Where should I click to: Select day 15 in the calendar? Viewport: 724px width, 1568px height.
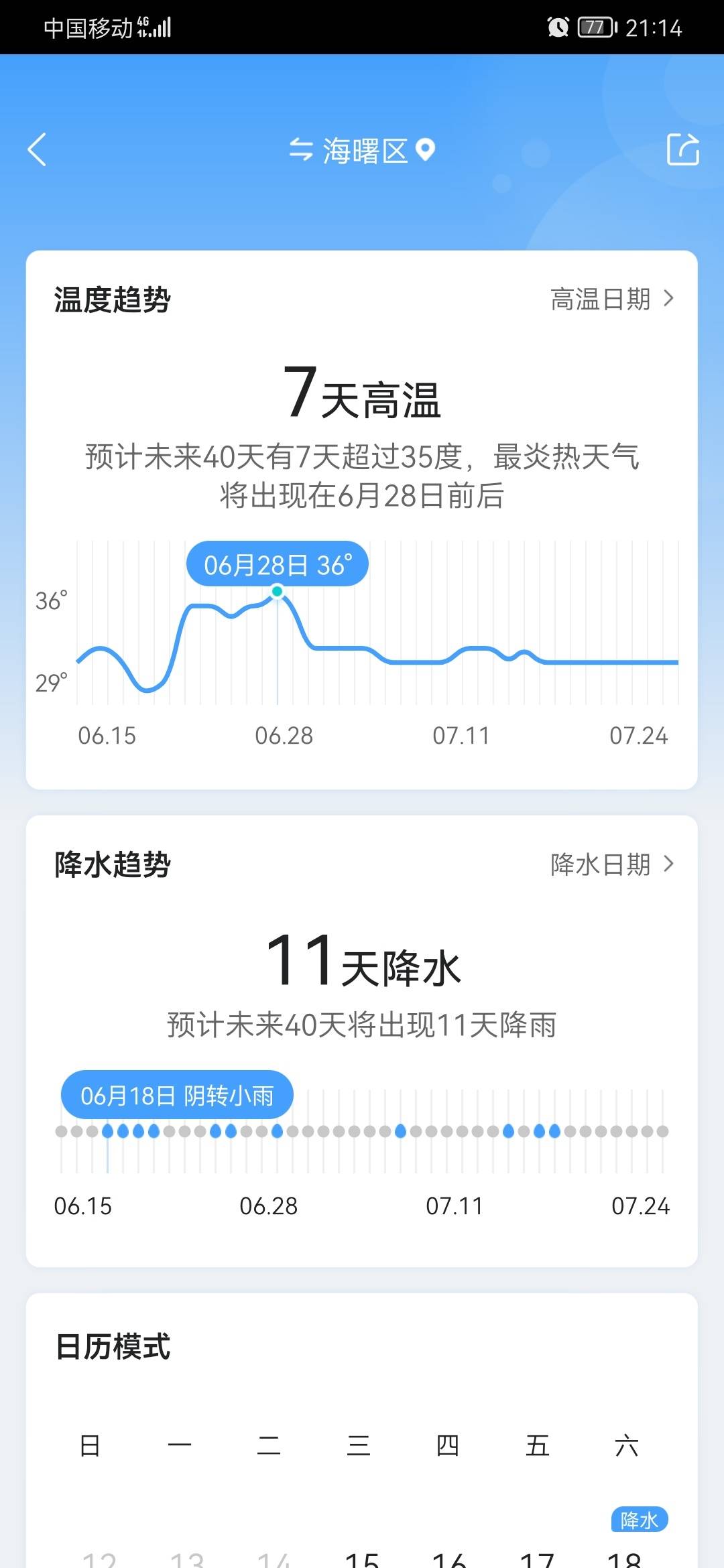click(x=362, y=1559)
